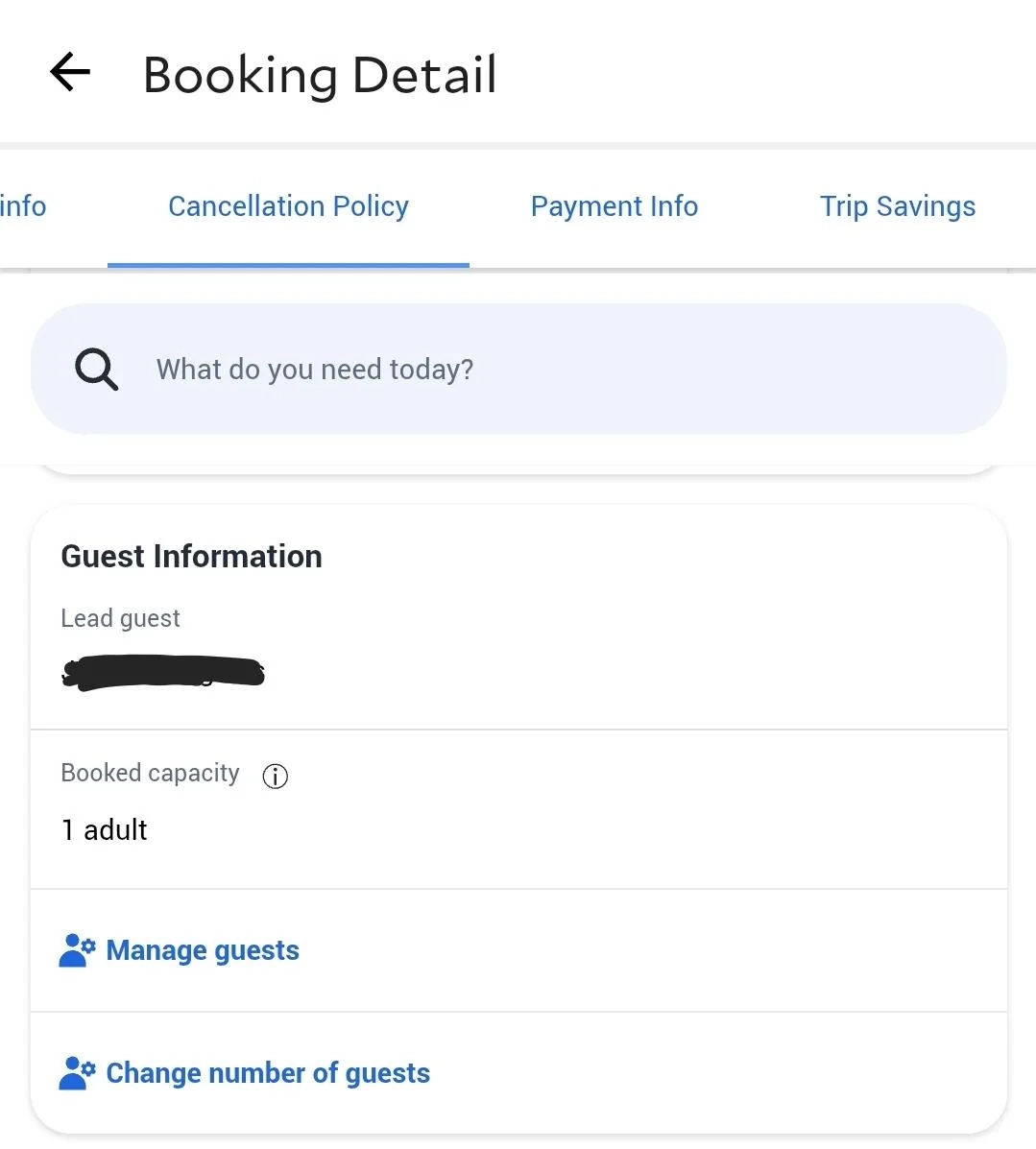
Task: Select the person-gear icon beside Manage guests
Action: point(76,950)
